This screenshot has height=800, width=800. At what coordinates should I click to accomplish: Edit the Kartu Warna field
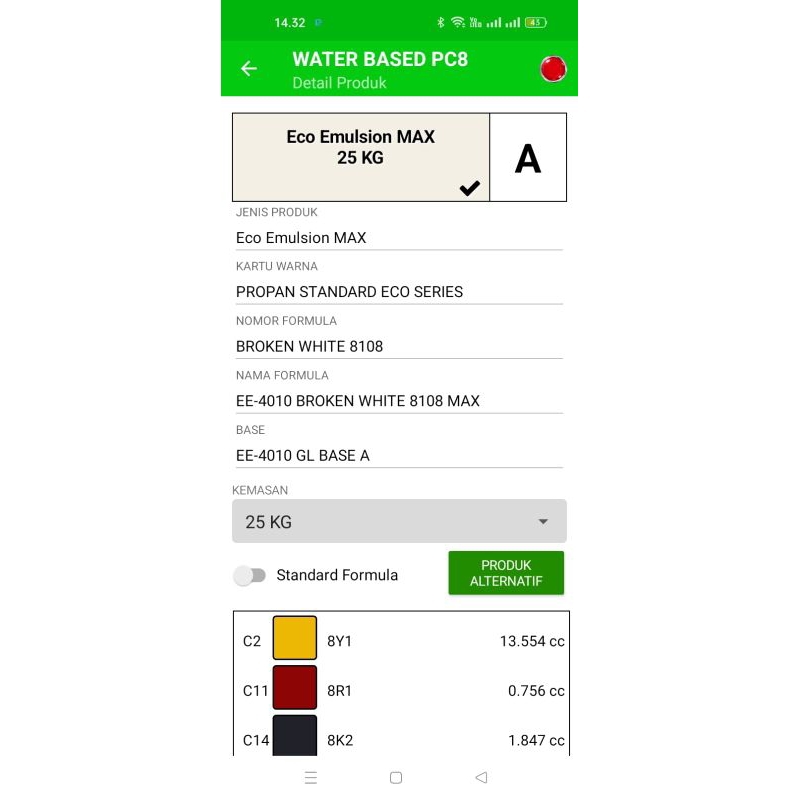[399, 292]
